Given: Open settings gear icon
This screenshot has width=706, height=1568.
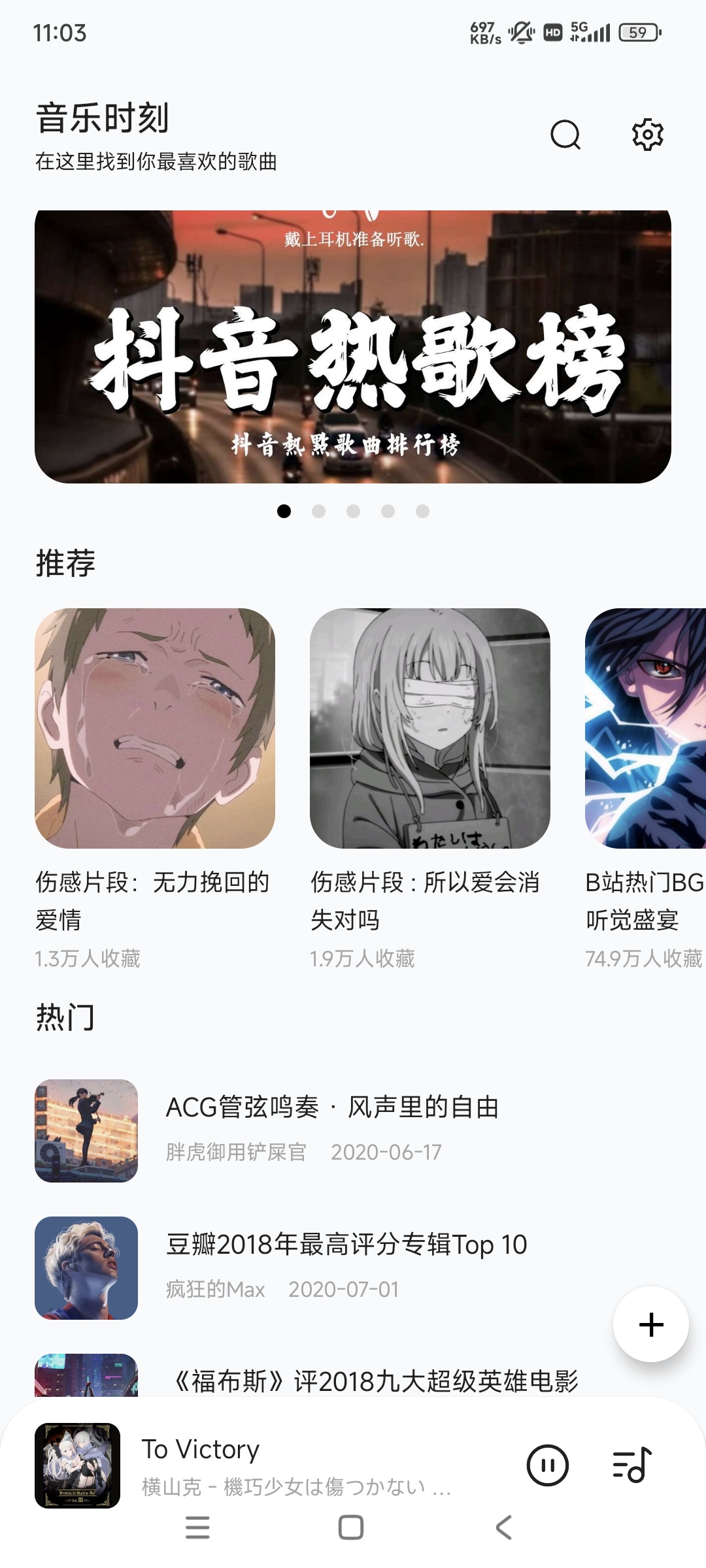Looking at the screenshot, I should [x=647, y=135].
